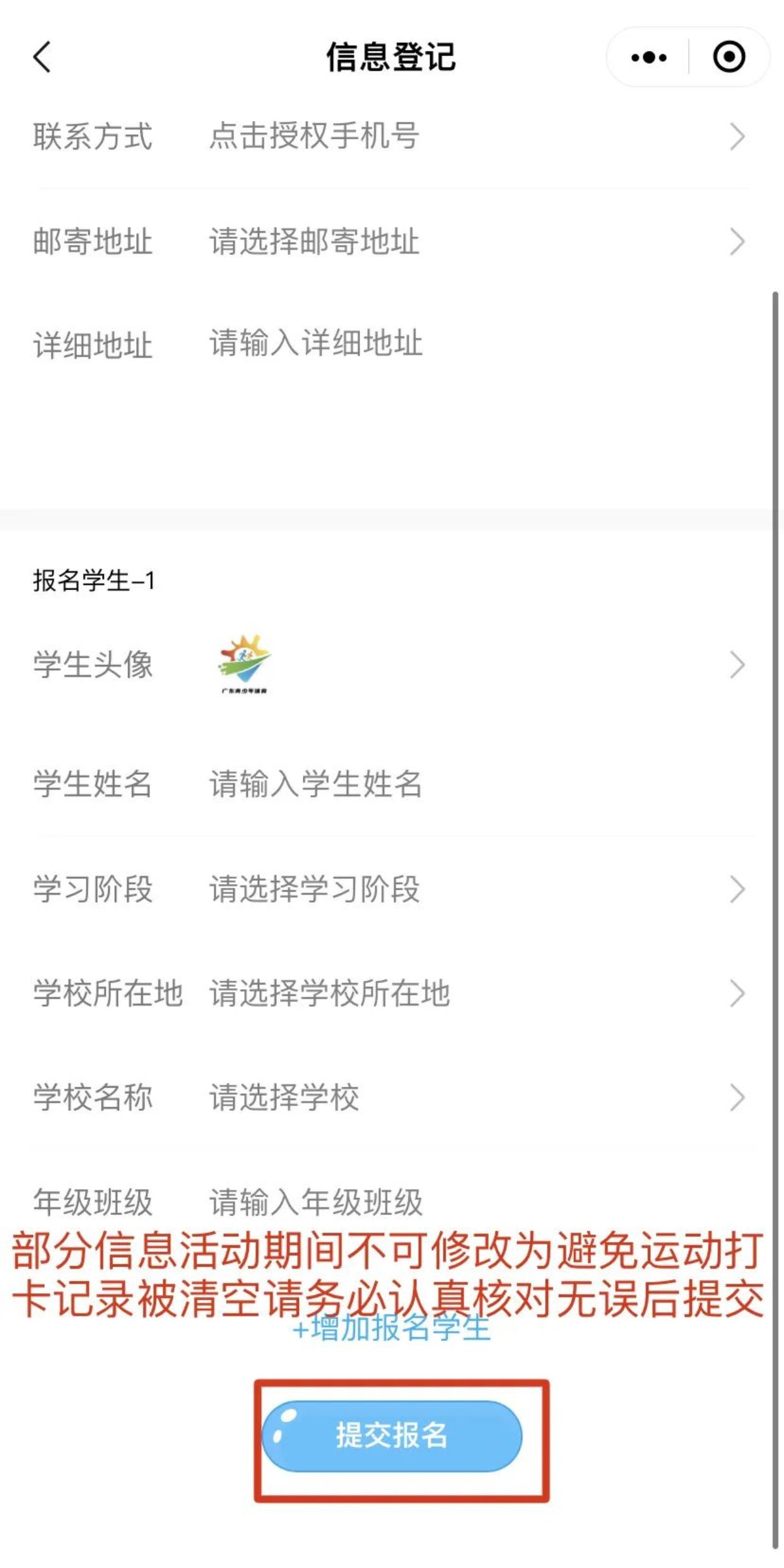This screenshot has height=1568, width=784.
Task: Open the mini program more options menu
Action: coord(648,57)
